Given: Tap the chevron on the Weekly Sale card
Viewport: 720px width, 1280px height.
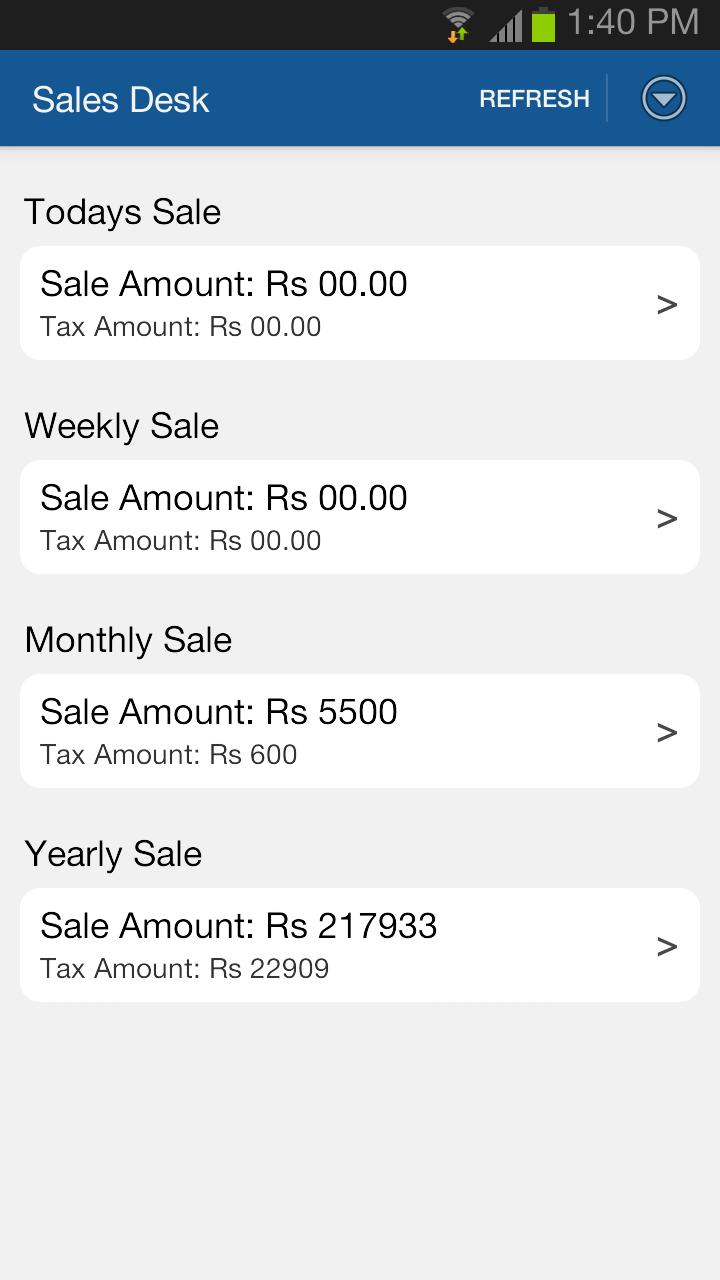Looking at the screenshot, I should pyautogui.click(x=666, y=517).
